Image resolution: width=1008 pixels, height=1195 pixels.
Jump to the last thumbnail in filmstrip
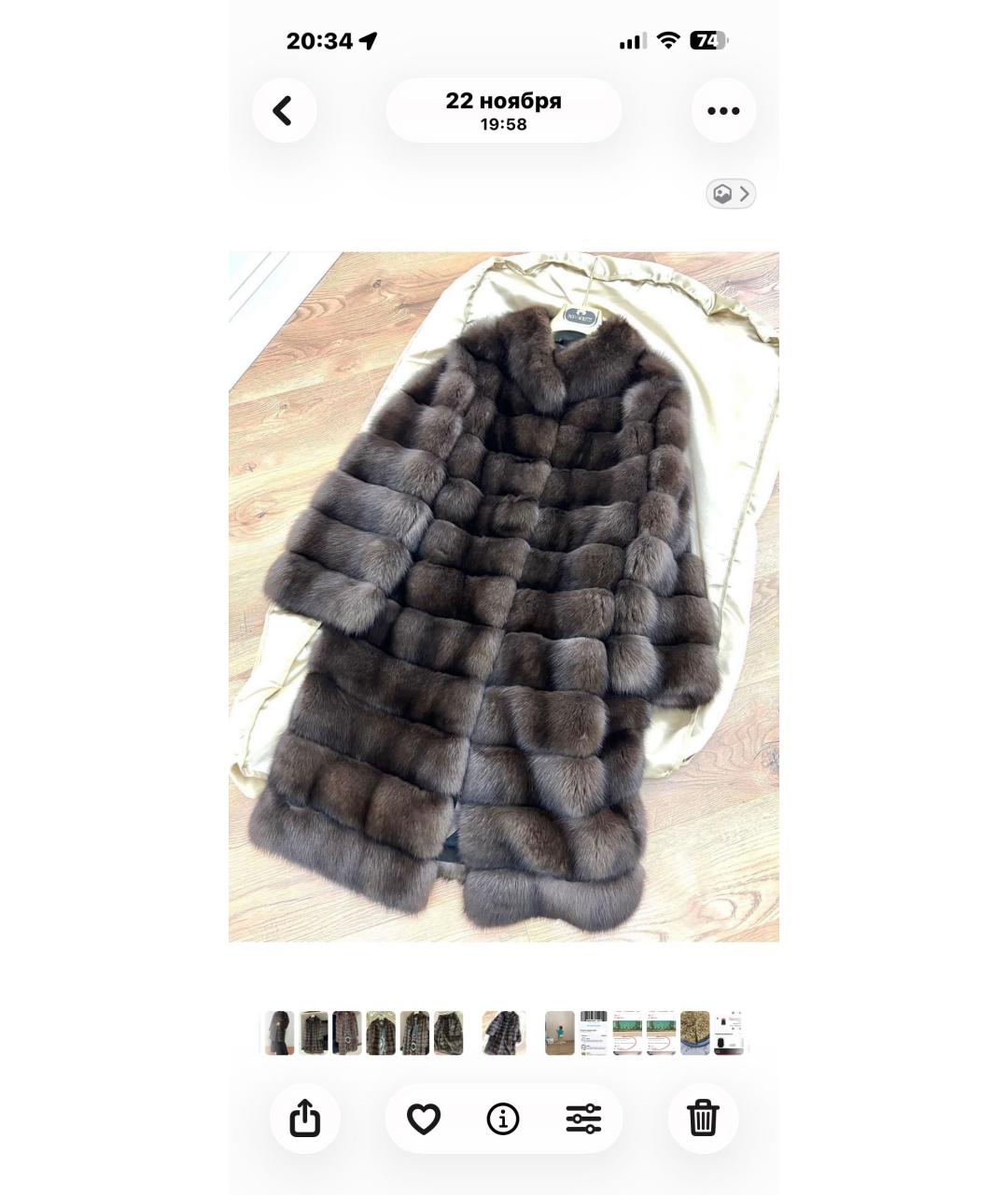[729, 1033]
